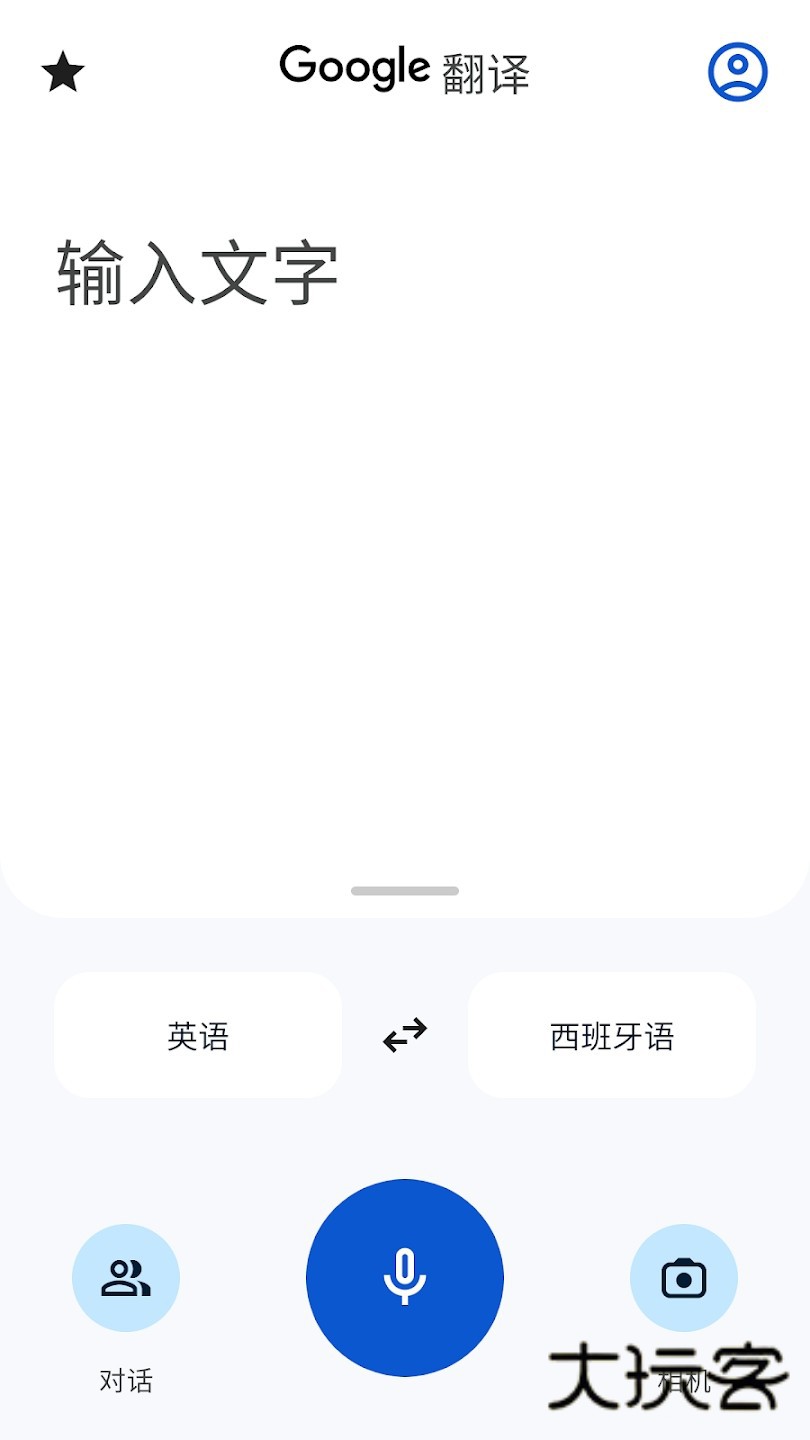Select the Spanish language pill button
The width and height of the screenshot is (810, 1440).
(612, 1035)
